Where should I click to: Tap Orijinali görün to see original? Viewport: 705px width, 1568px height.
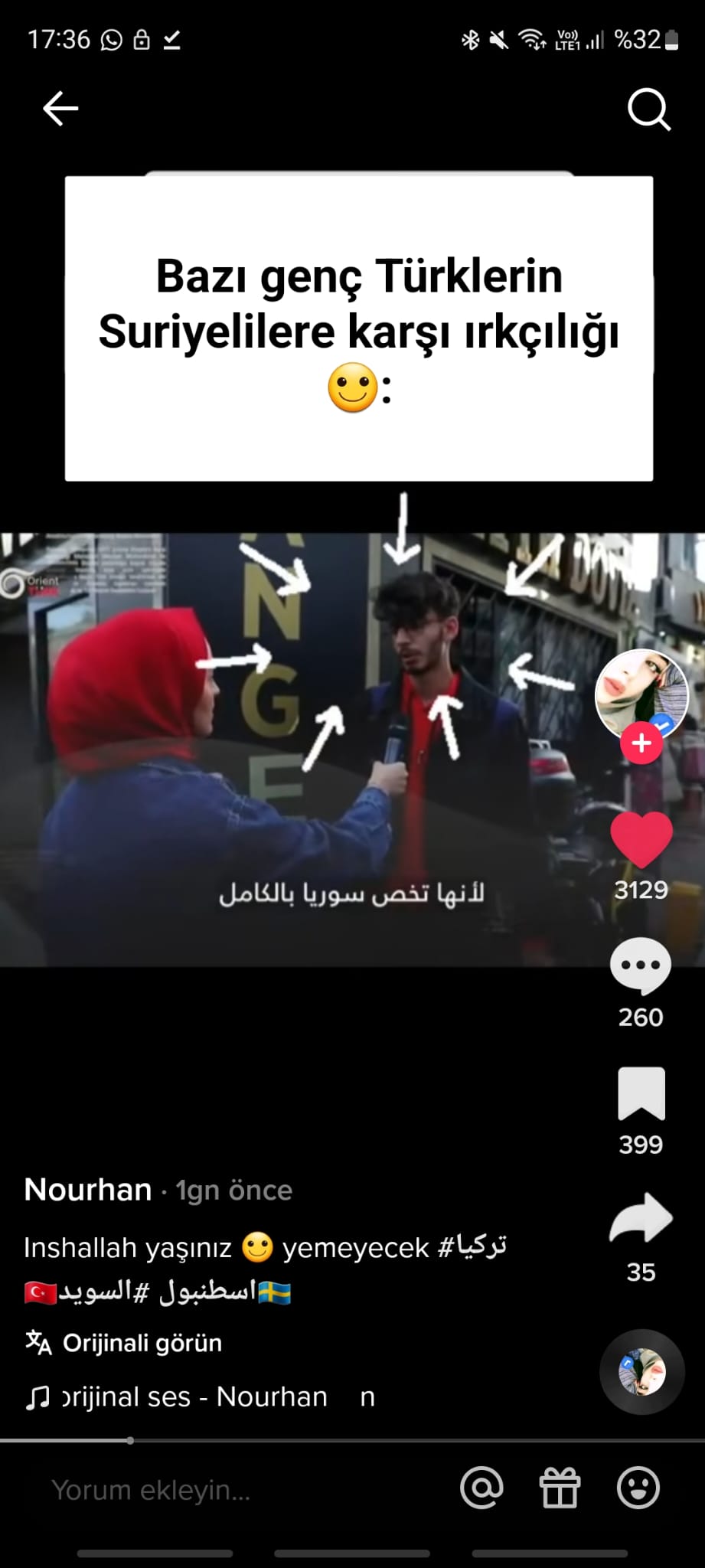point(142,1342)
